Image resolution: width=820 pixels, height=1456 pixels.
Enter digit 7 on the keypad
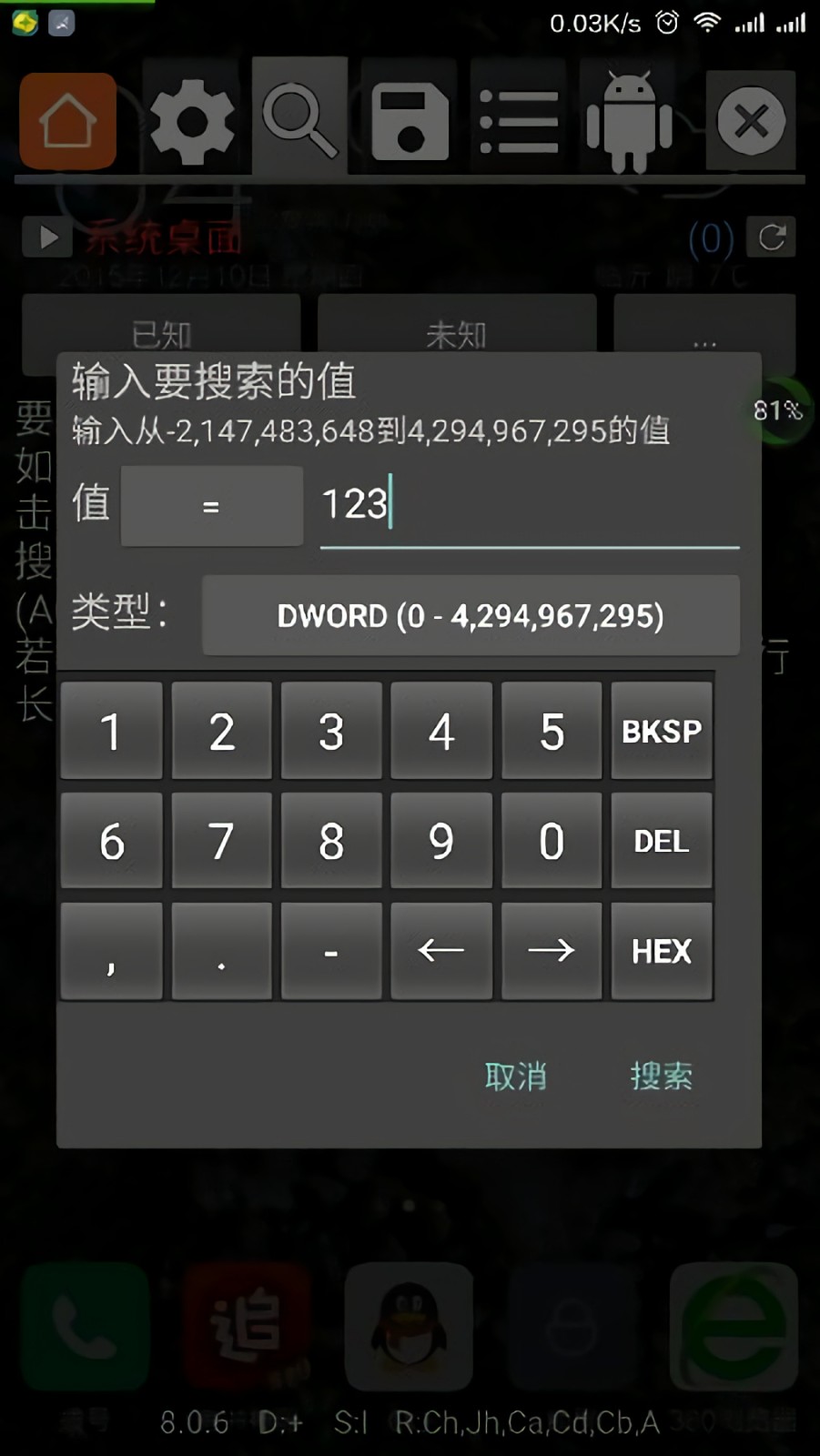pos(221,841)
